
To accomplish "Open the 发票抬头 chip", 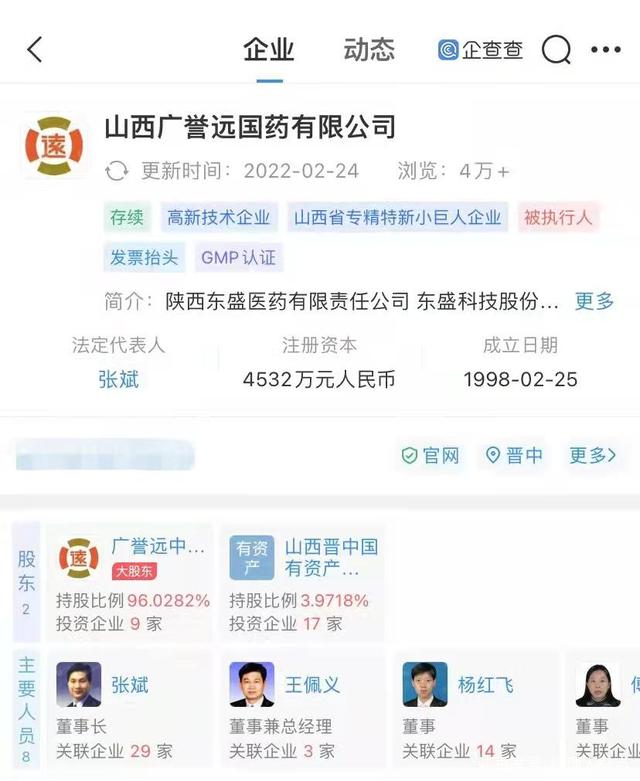I will click(x=144, y=257).
